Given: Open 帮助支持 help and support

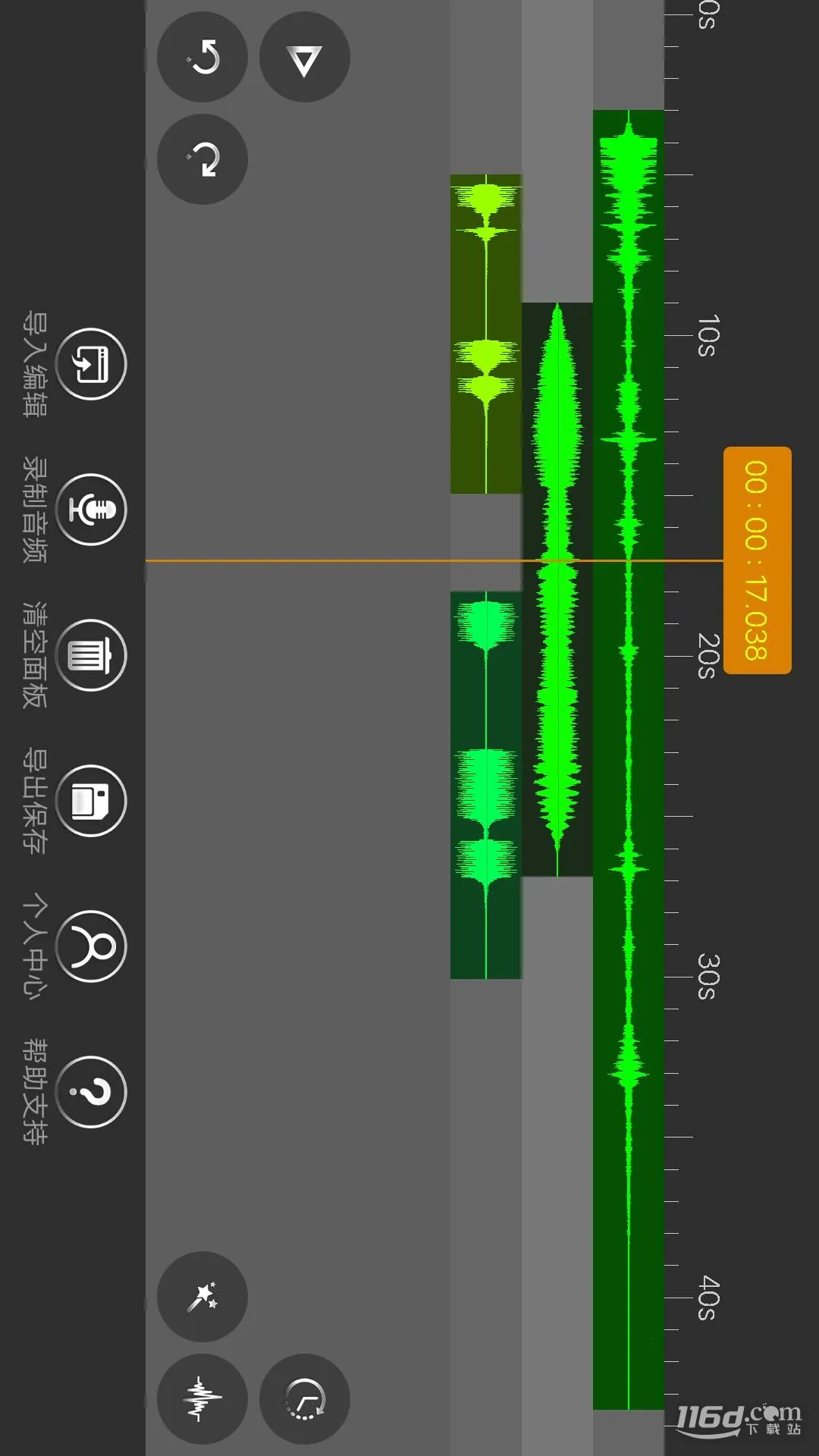Looking at the screenshot, I should (x=91, y=1092).
